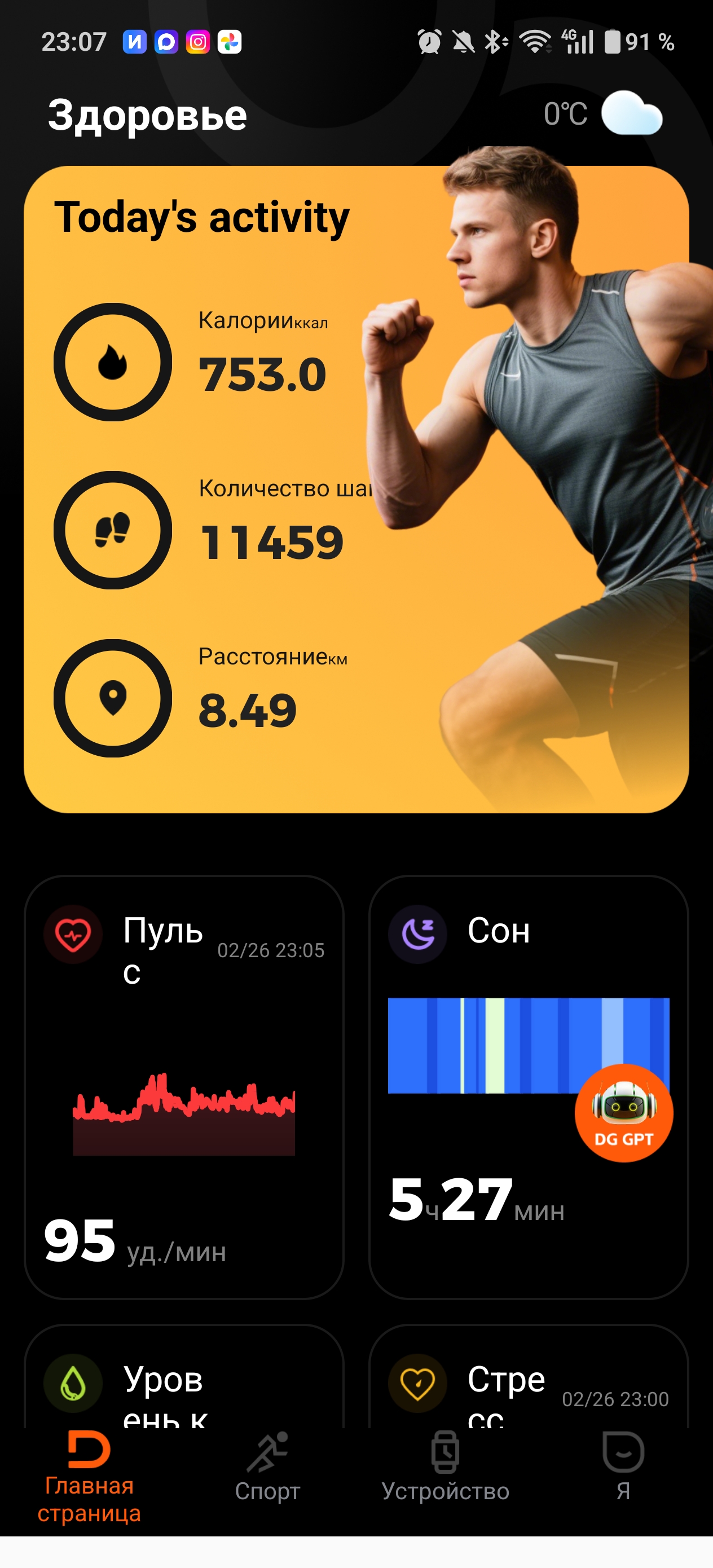Image resolution: width=713 pixels, height=1568 pixels.
Task: Switch to the Спорт tab
Action: pyautogui.click(x=267, y=1468)
